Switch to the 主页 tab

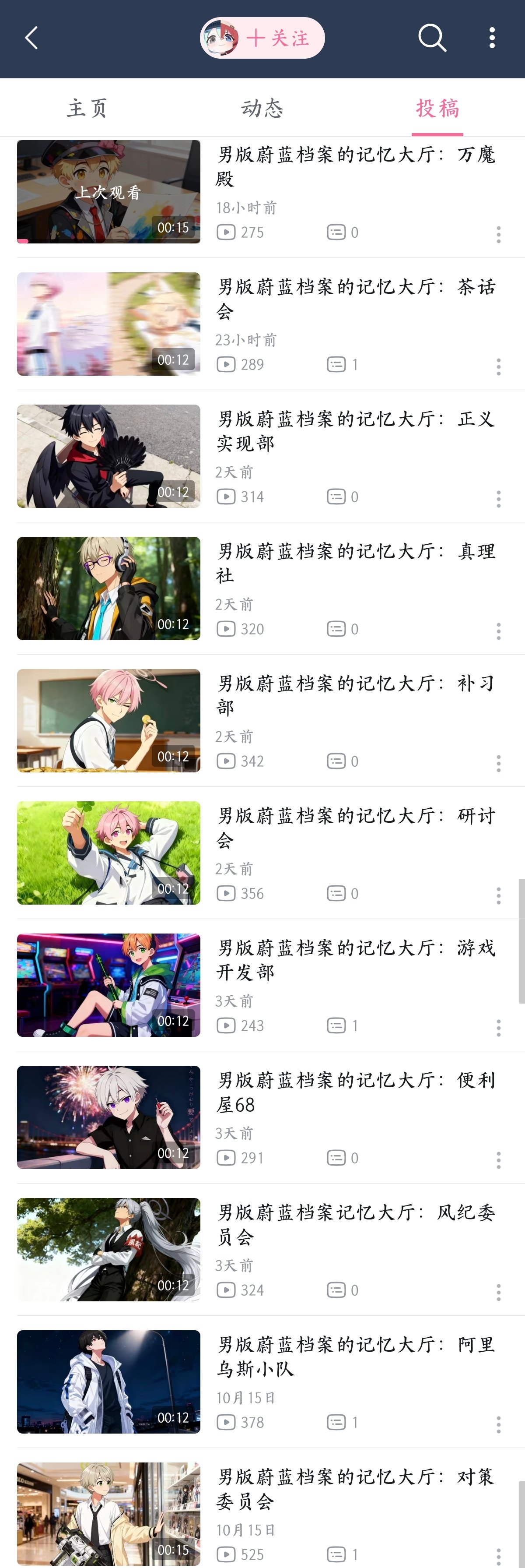(87, 108)
